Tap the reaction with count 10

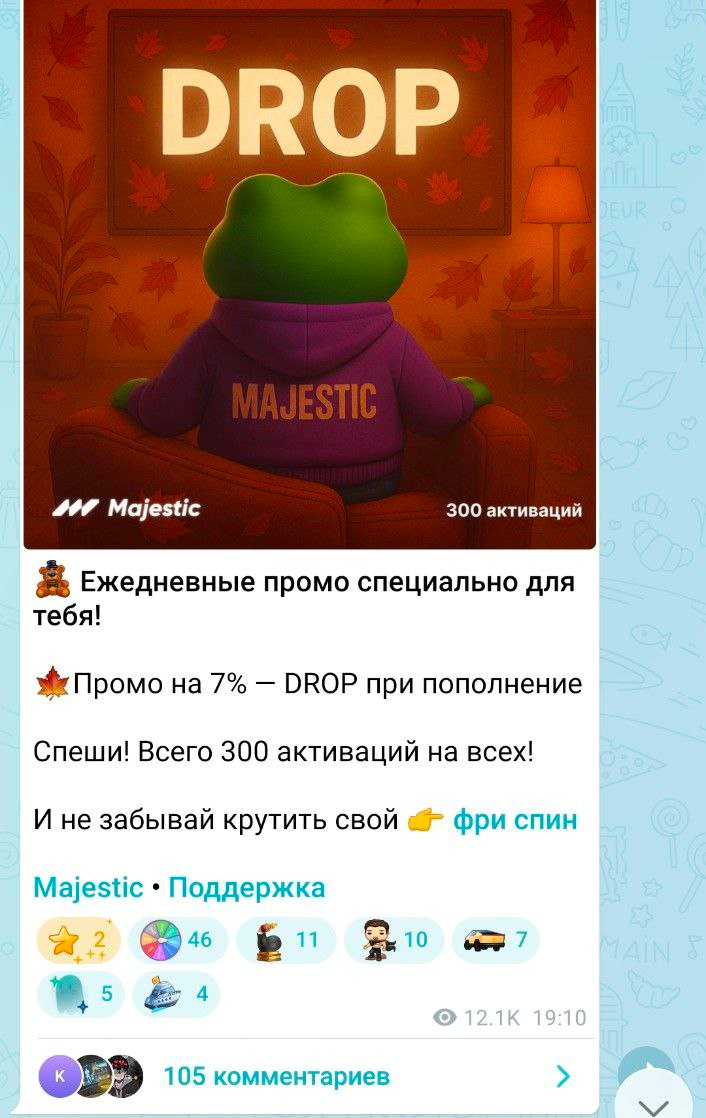pyautogui.click(x=393, y=939)
